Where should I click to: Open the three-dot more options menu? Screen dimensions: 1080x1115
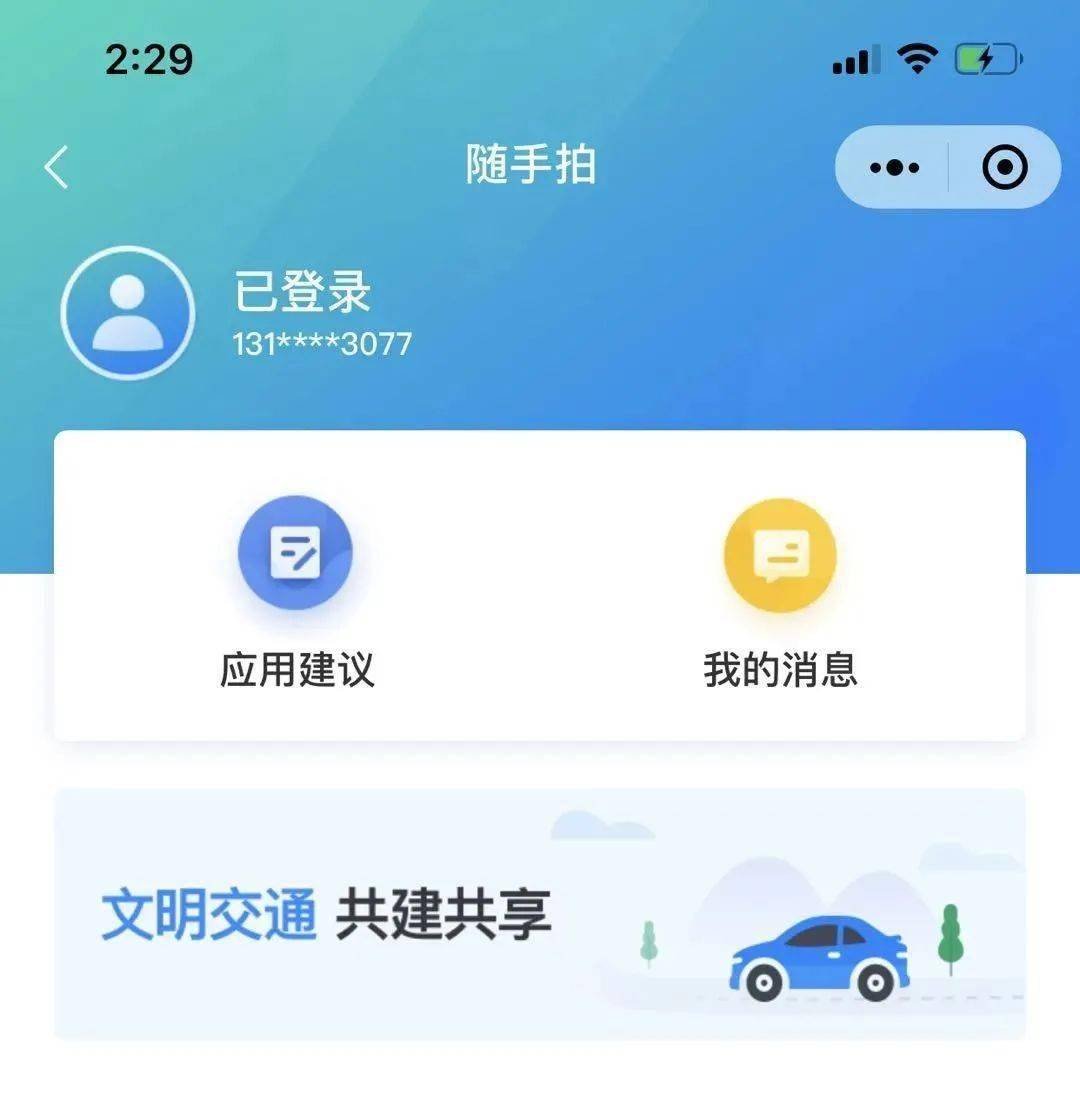point(893,166)
